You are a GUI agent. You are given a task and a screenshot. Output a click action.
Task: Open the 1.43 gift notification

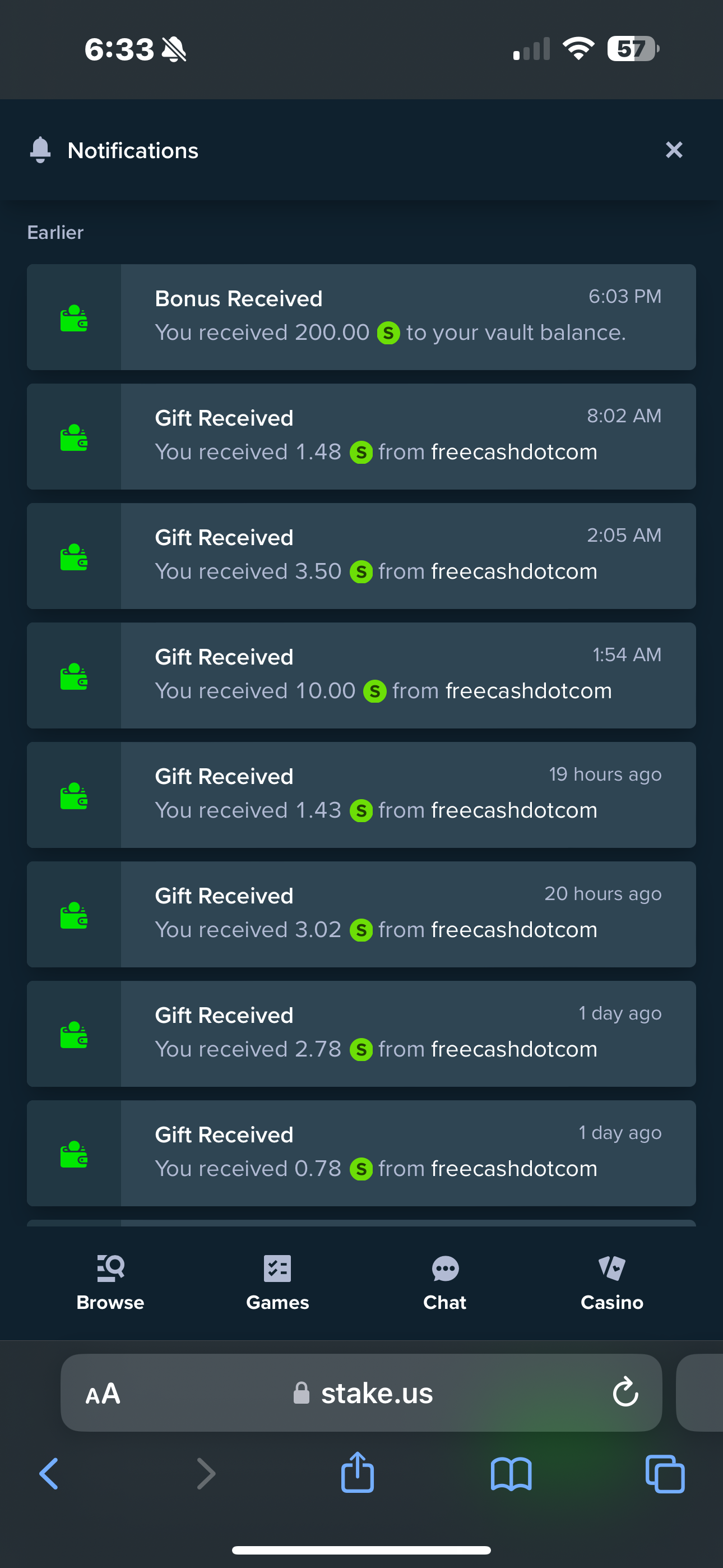tap(361, 794)
